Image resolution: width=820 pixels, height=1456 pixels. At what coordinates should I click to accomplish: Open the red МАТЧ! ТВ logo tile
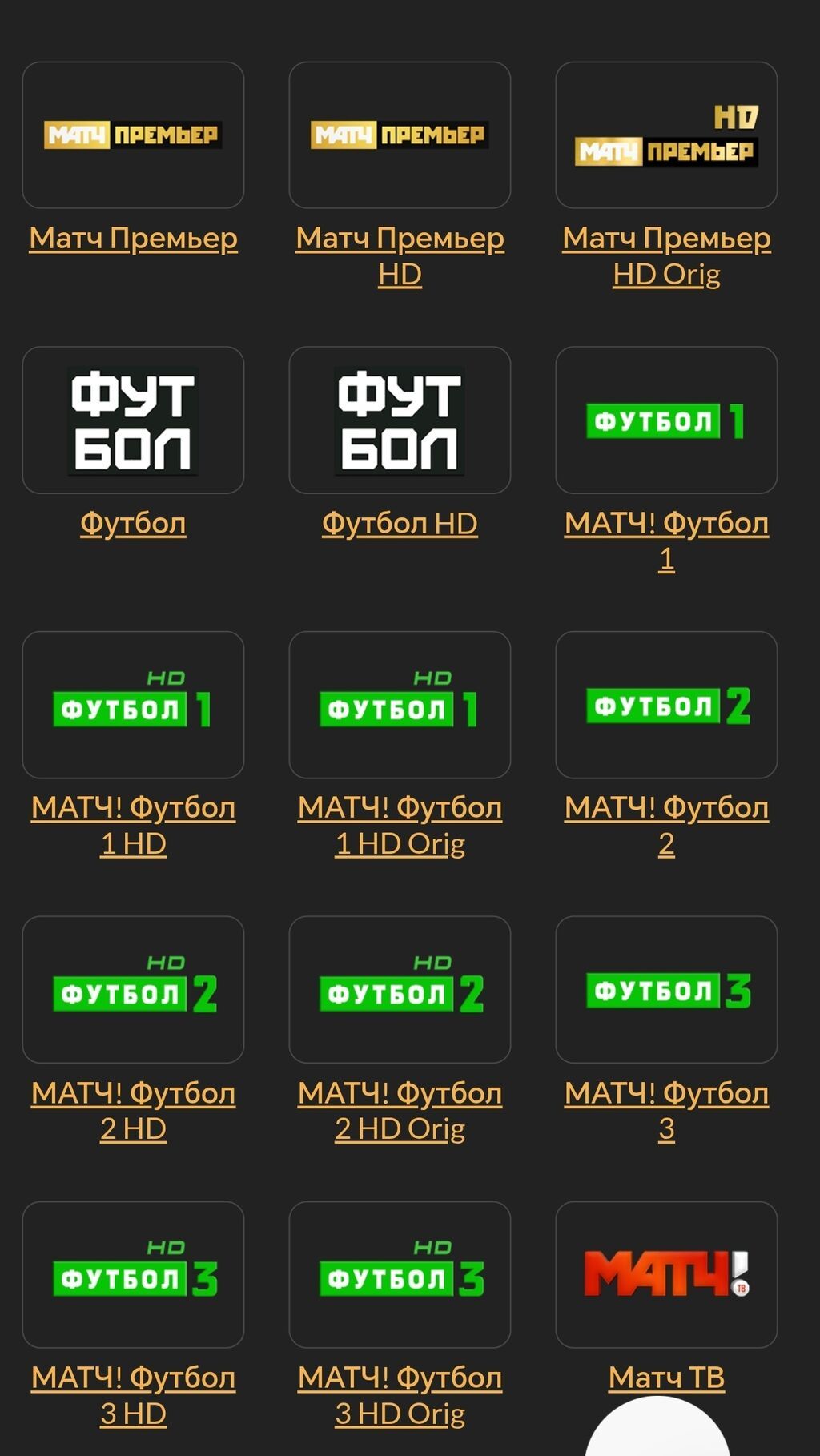coord(666,1274)
